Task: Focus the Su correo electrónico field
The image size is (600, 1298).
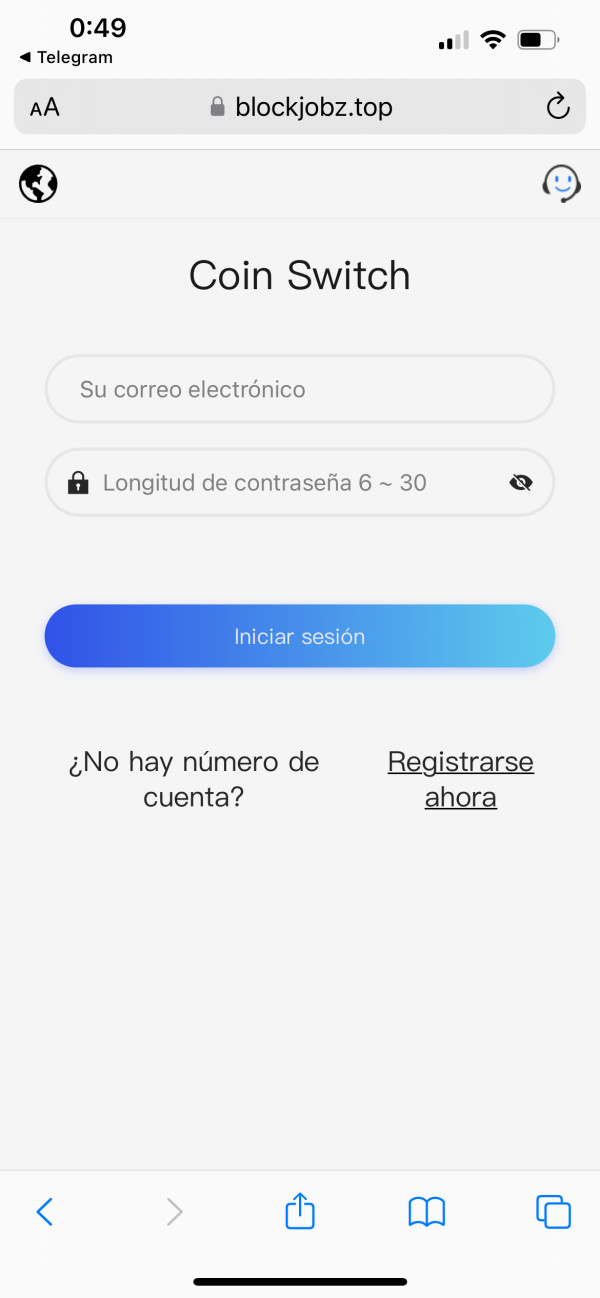Action: click(x=300, y=389)
